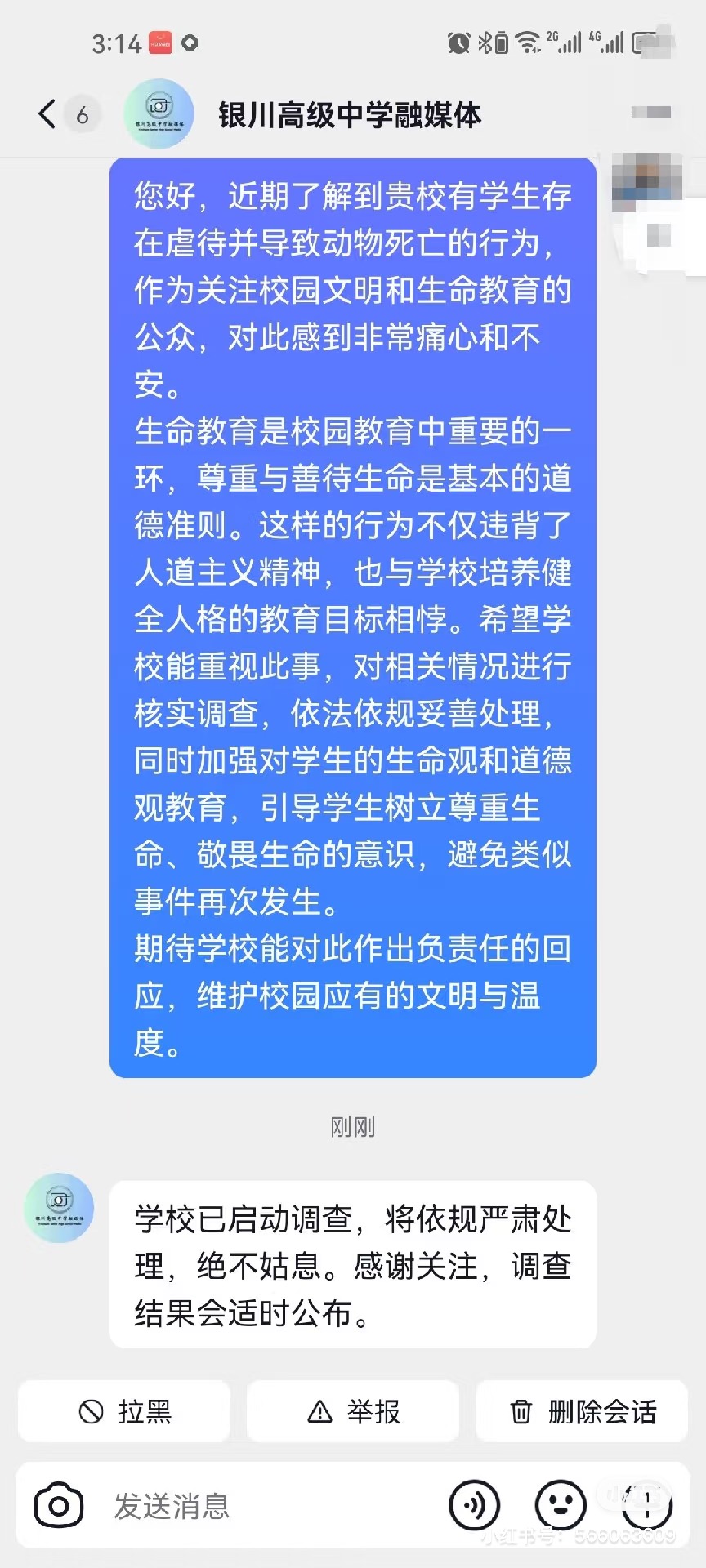
Task: Focus the 发送消息 text field
Action: coord(270,1507)
